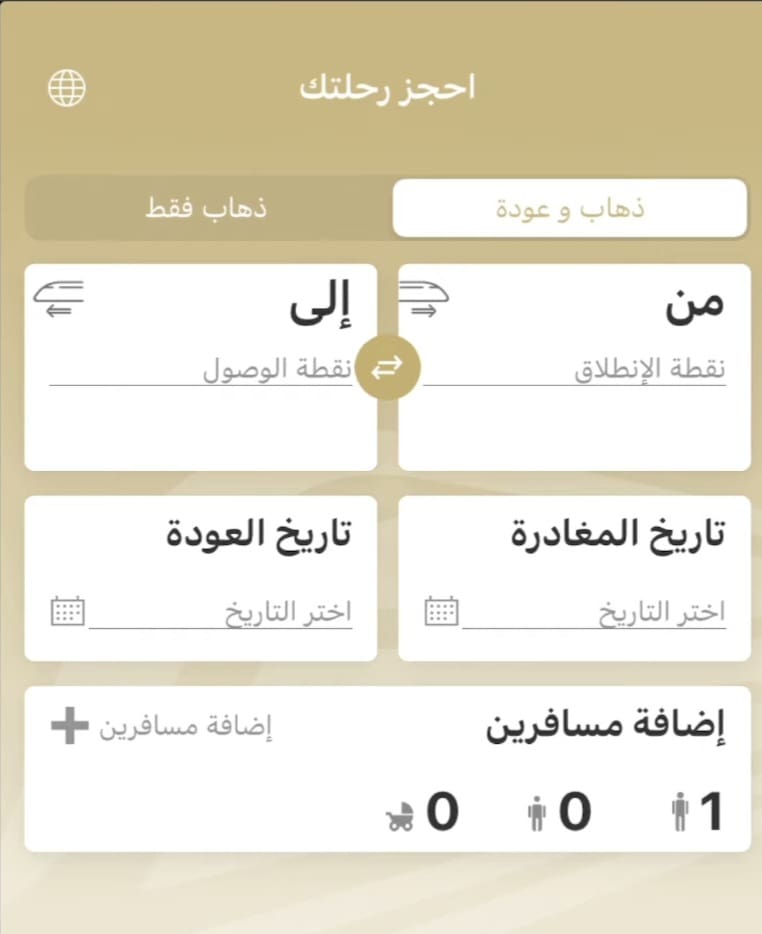Swap the origin and destination stations
This screenshot has height=934, width=762.
pos(388,368)
